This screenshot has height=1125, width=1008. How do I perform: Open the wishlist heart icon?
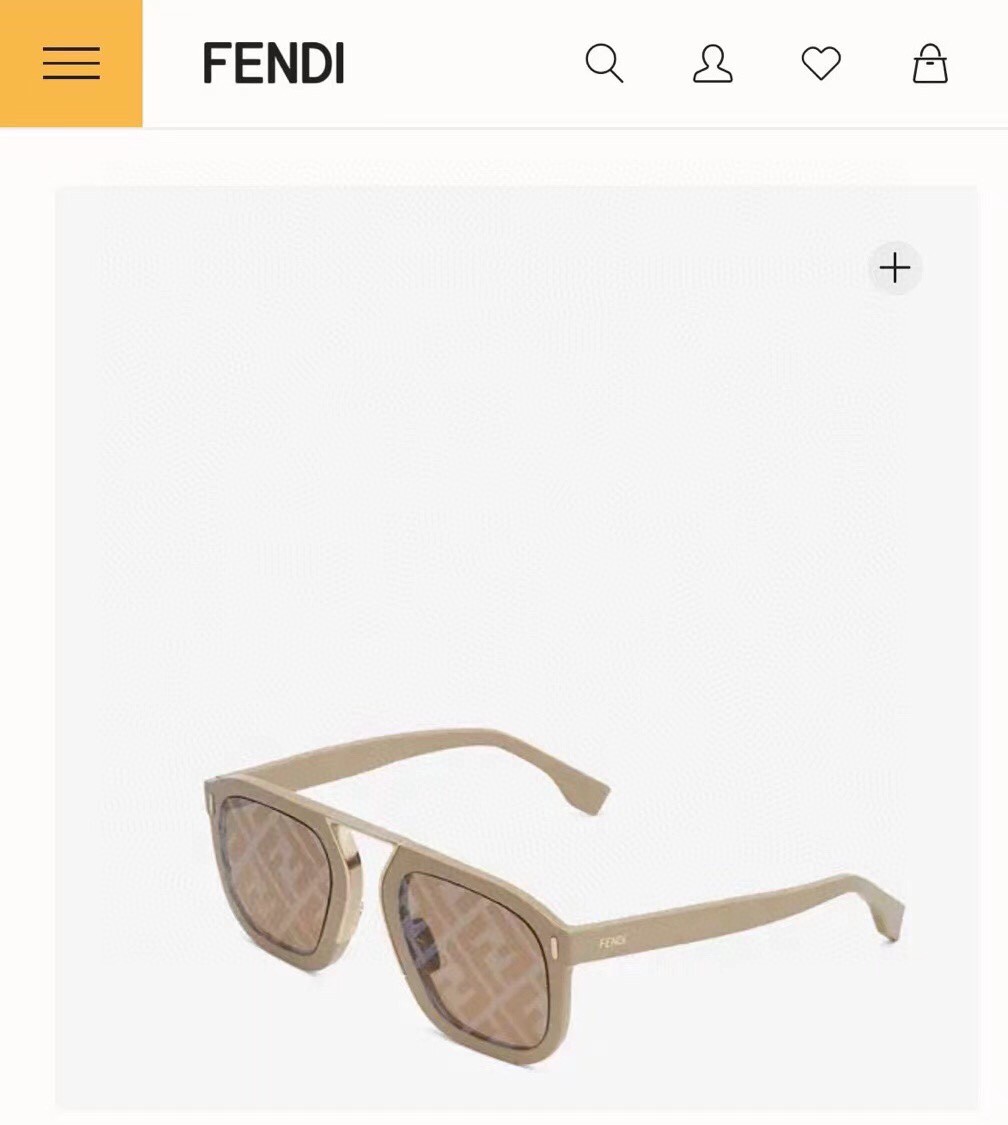click(x=821, y=64)
